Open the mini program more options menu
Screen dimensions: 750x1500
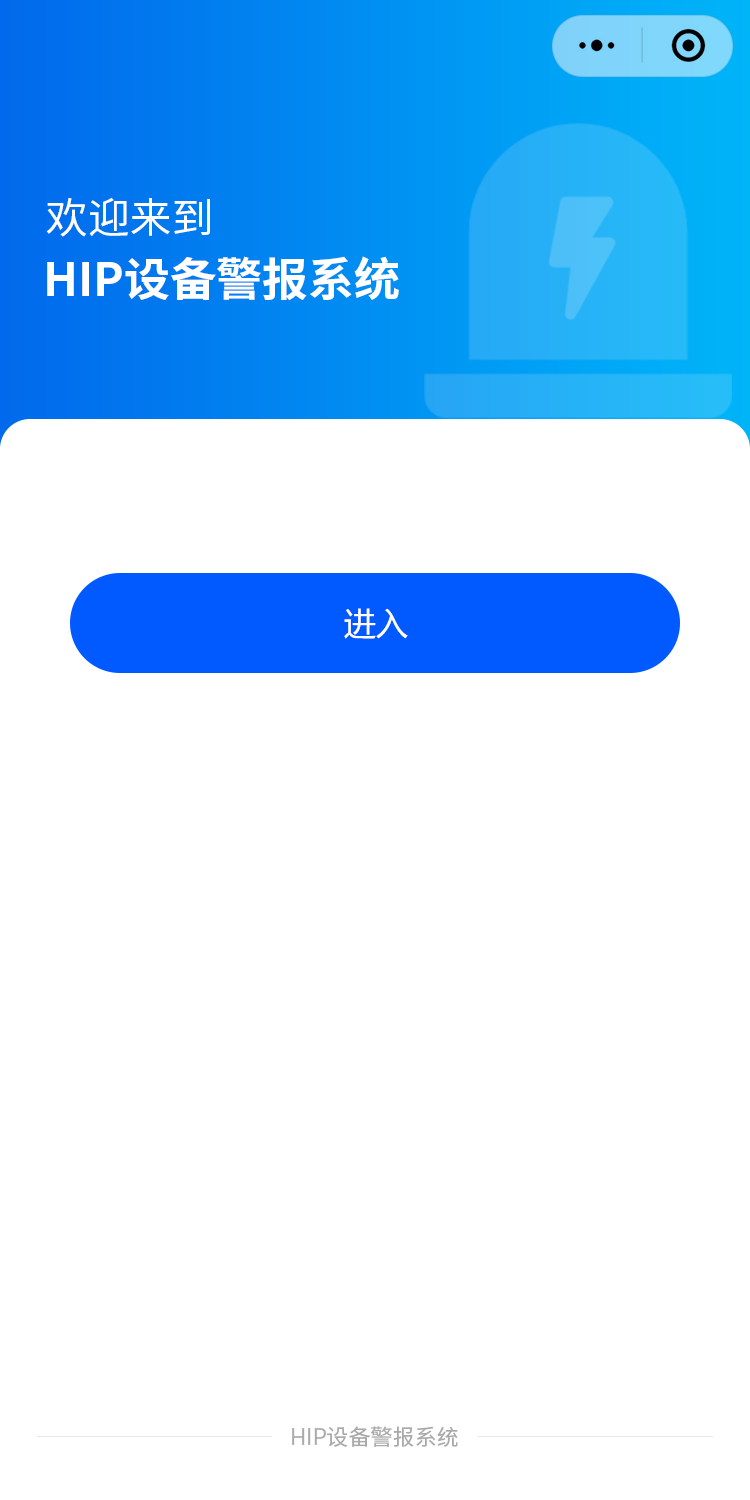tap(597, 45)
